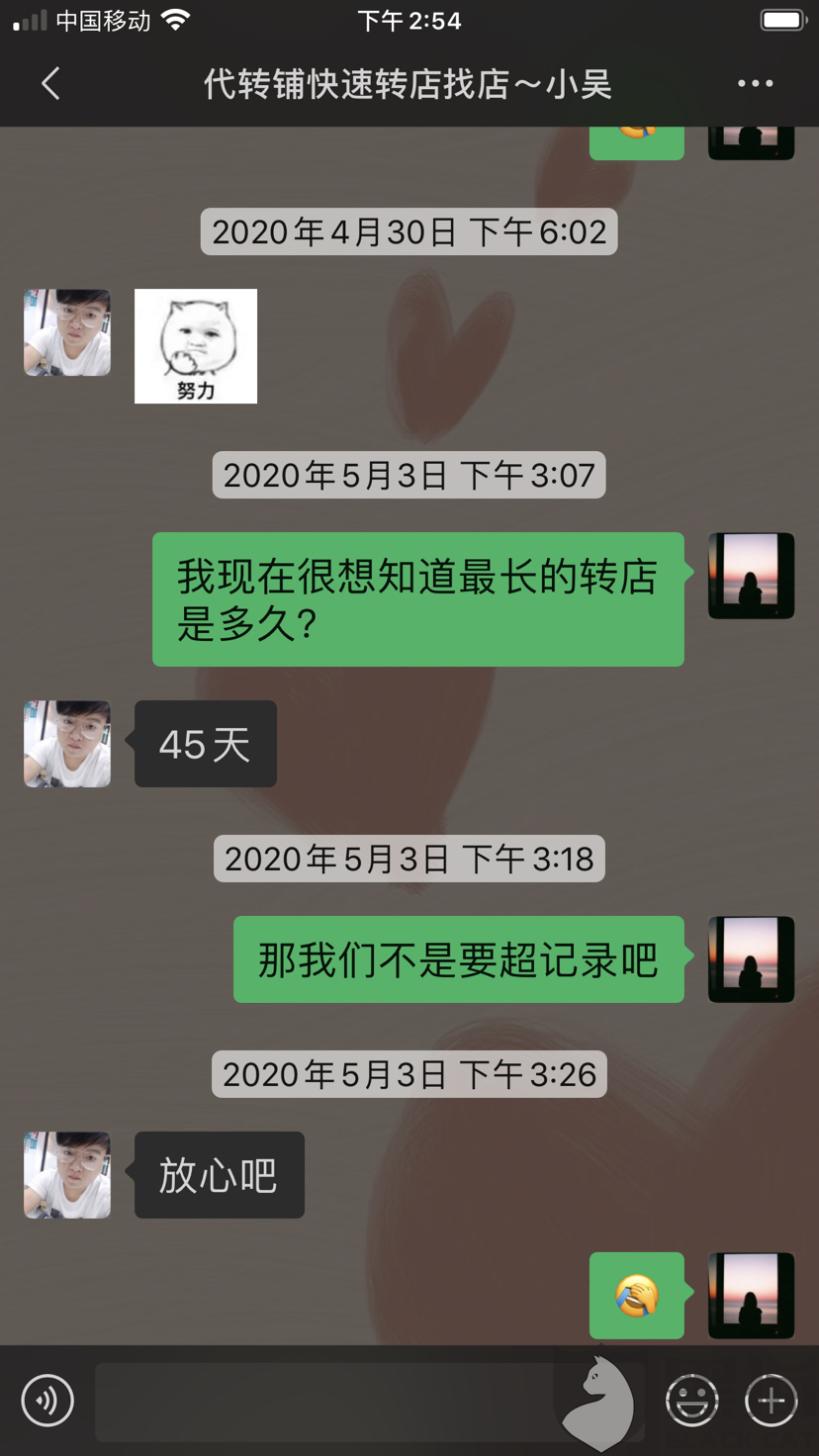This screenshot has height=1456, width=819.
Task: Open the emoji sticker panel
Action: (691, 1401)
